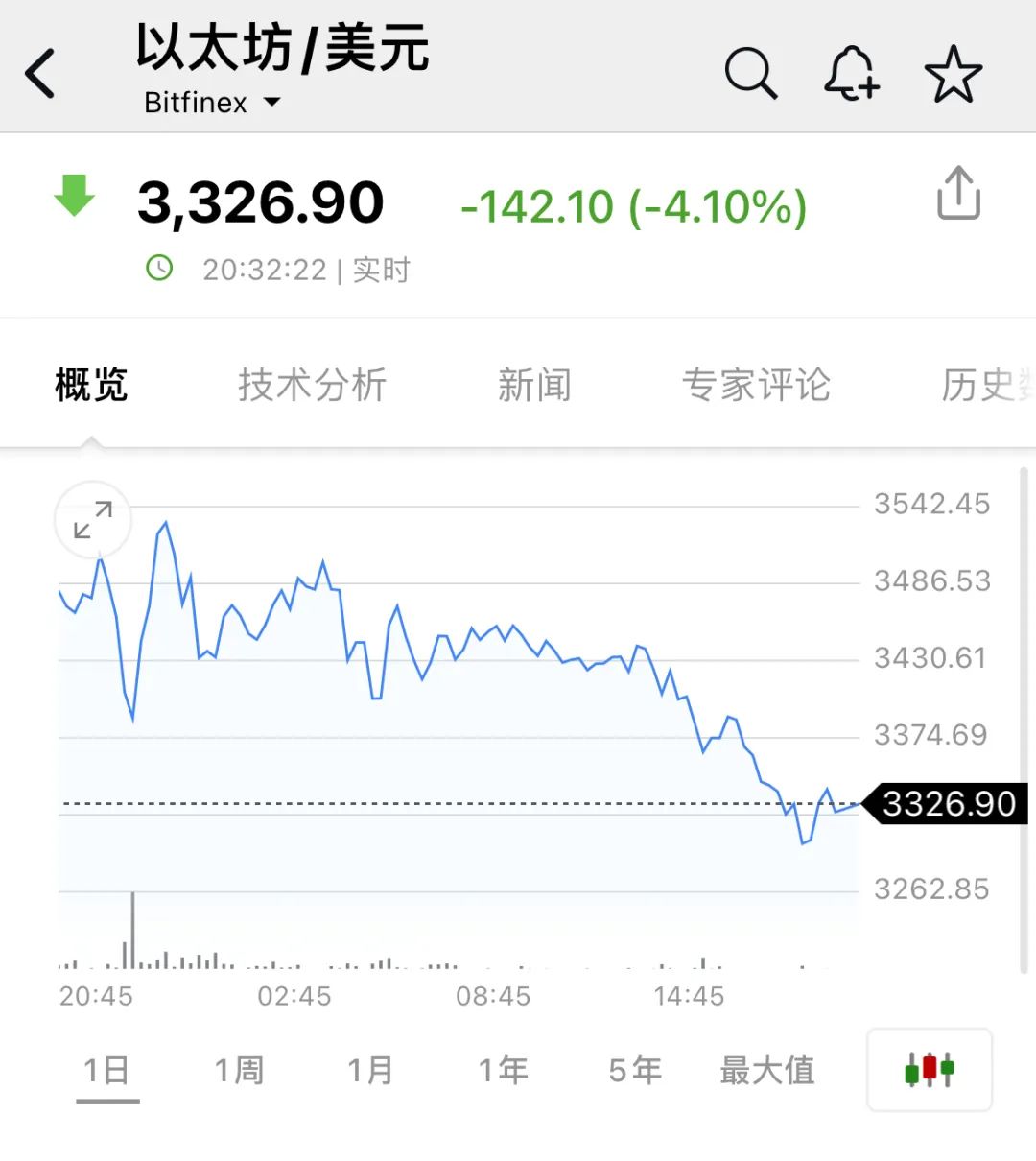This screenshot has height=1161, width=1036.
Task: View 专家评论 commentary
Action: 757,385
